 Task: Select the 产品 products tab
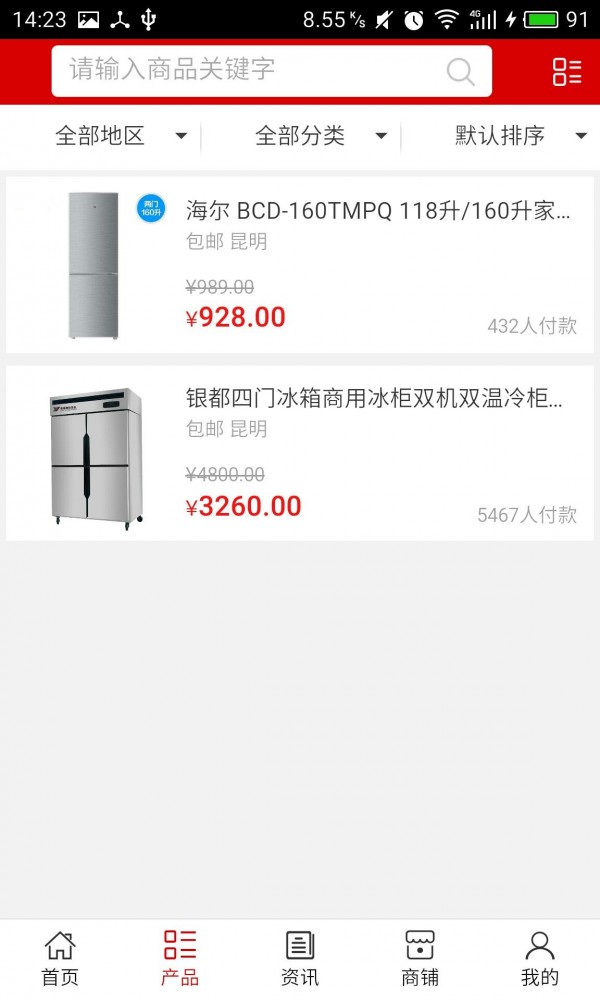180,958
